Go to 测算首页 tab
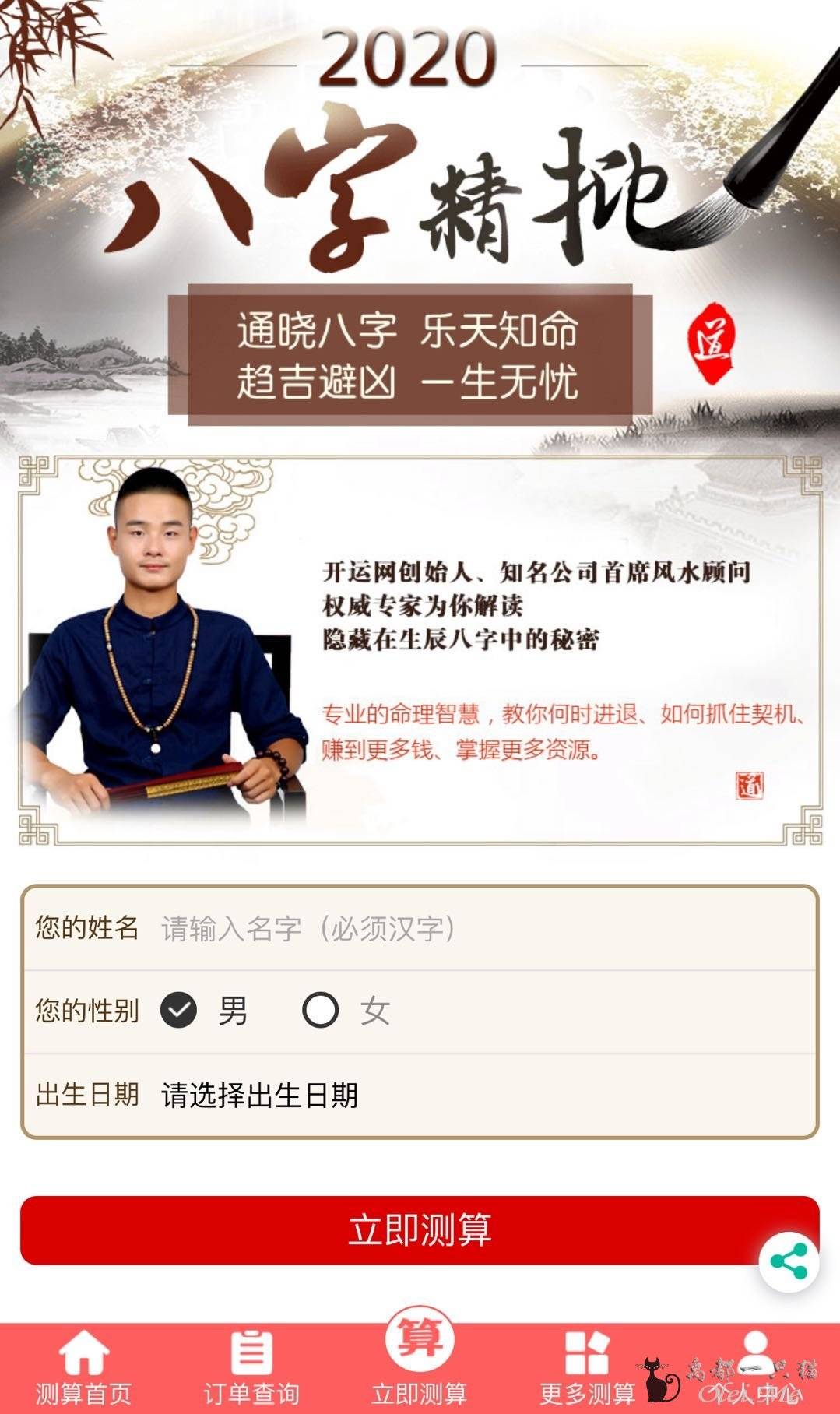The width and height of the screenshot is (840, 1414). click(84, 1368)
